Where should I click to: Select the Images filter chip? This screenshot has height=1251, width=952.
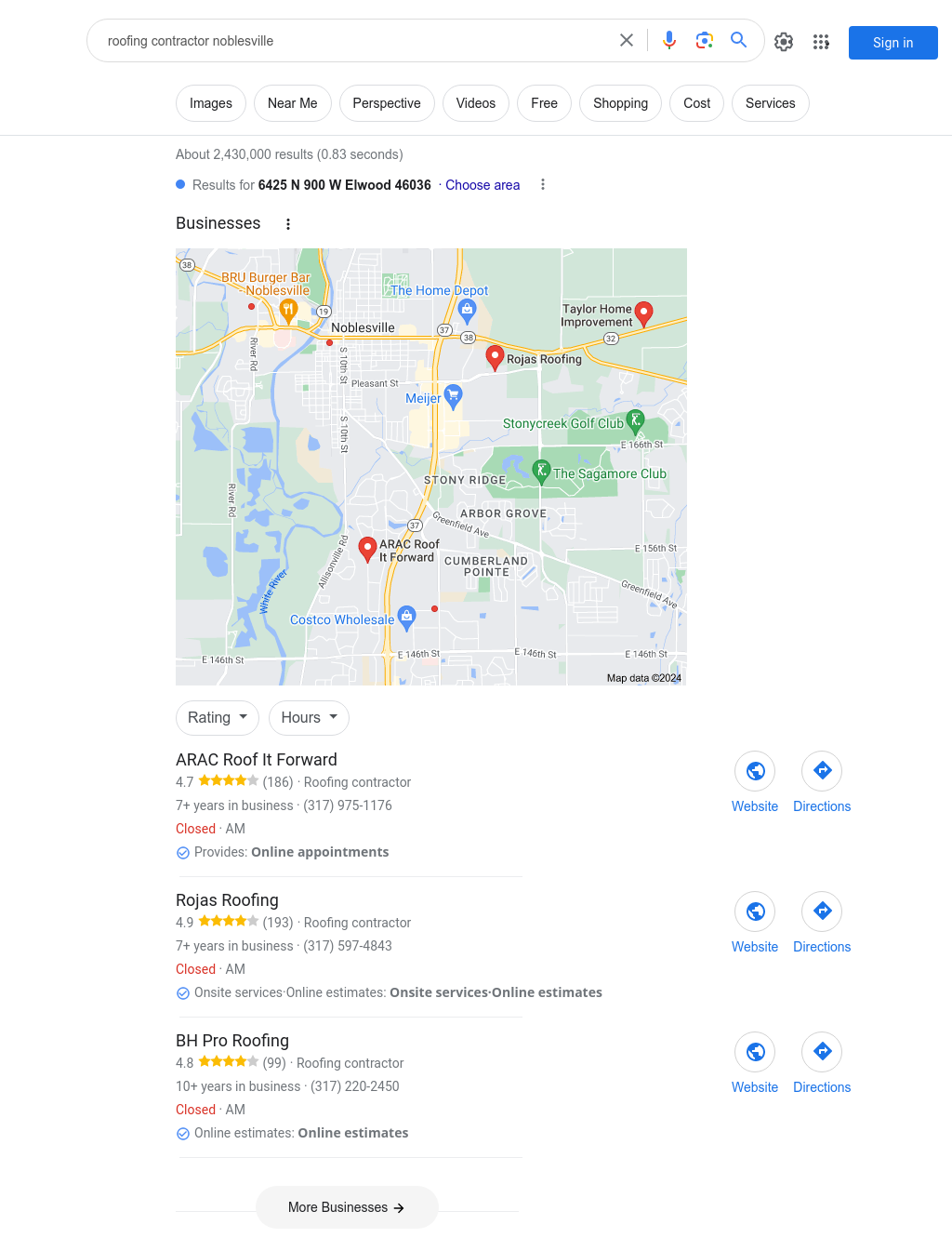click(211, 103)
